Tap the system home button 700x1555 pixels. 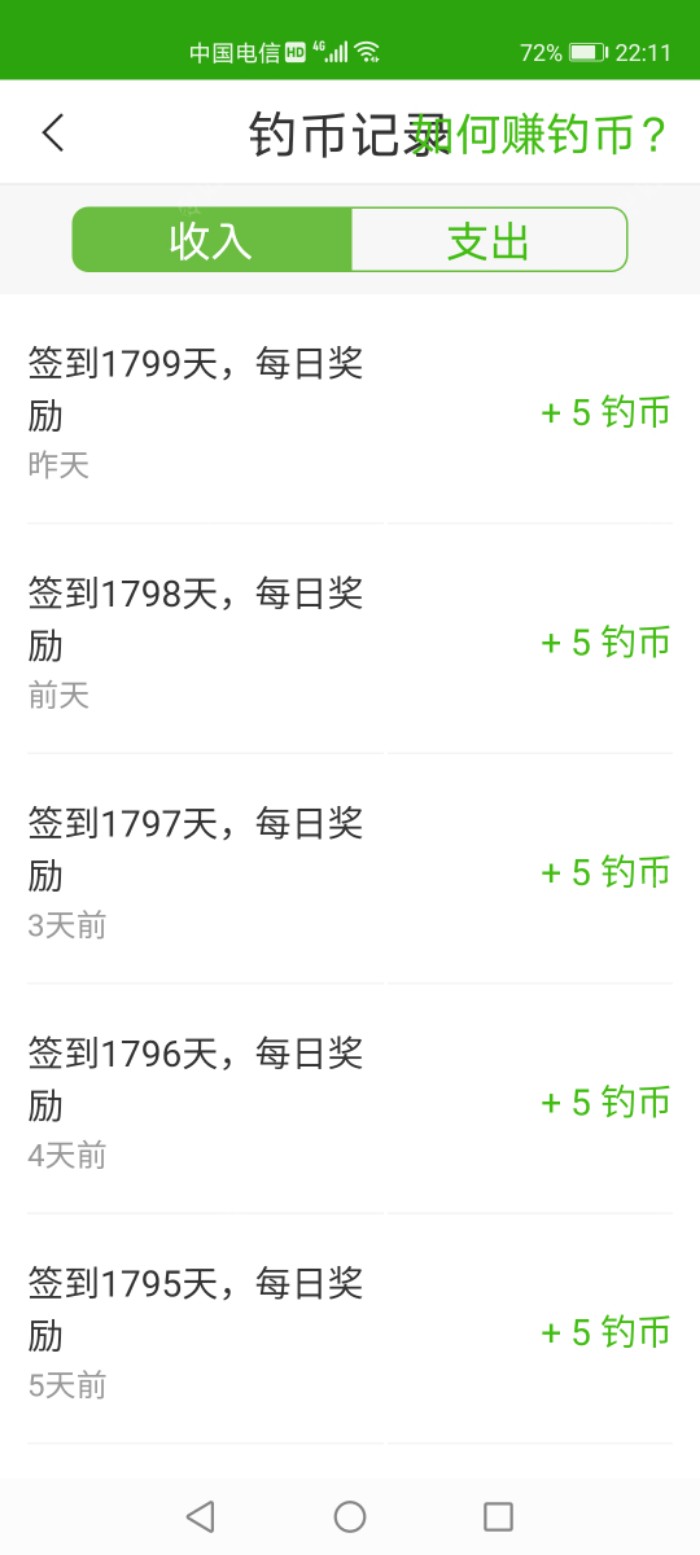click(x=349, y=1516)
